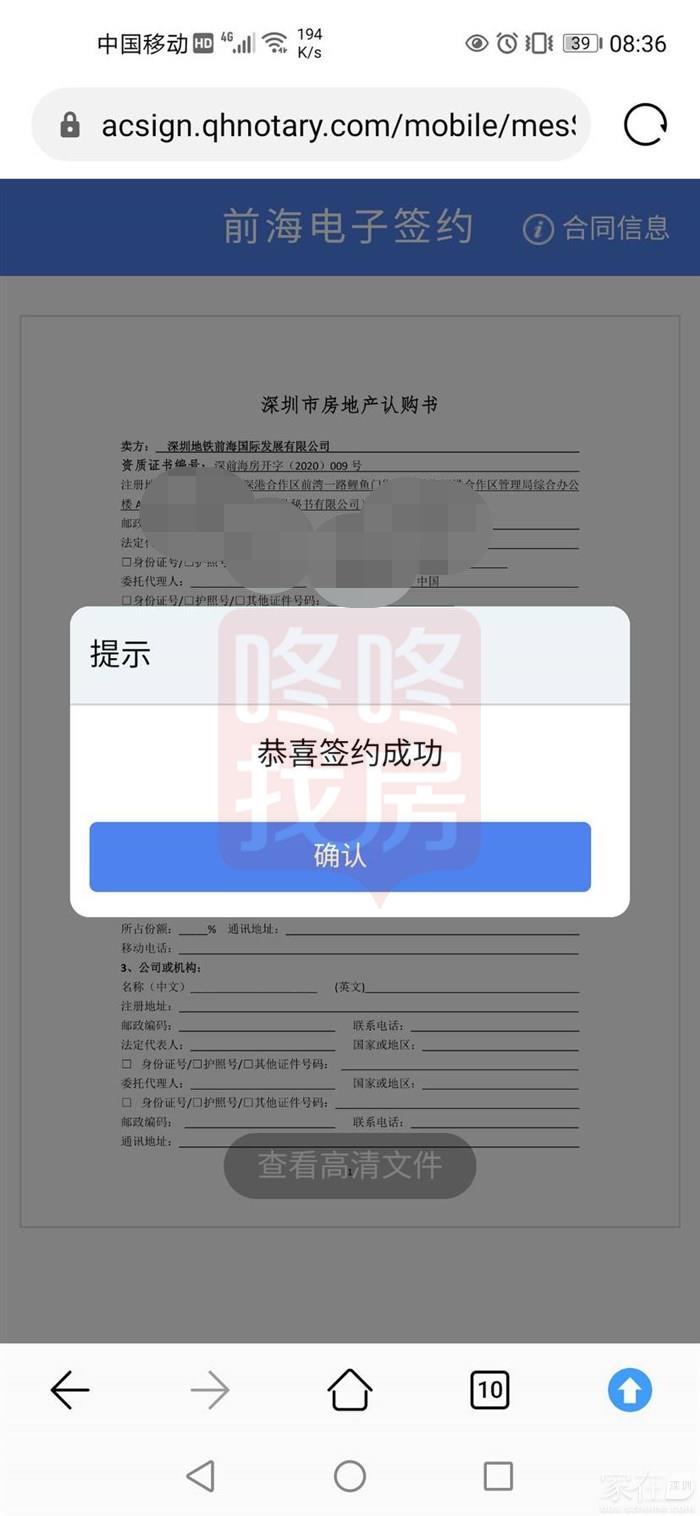Open the browser home page
The image size is (700, 1516).
tap(350, 1390)
